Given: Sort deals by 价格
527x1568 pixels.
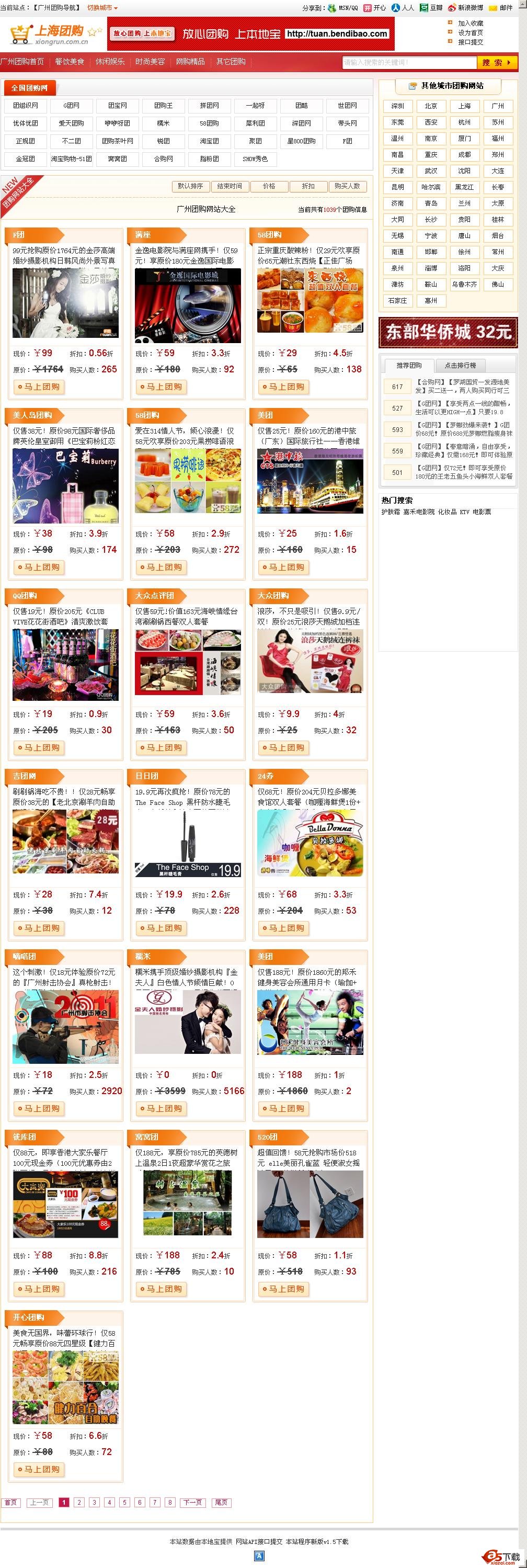Looking at the screenshot, I should 269,186.
